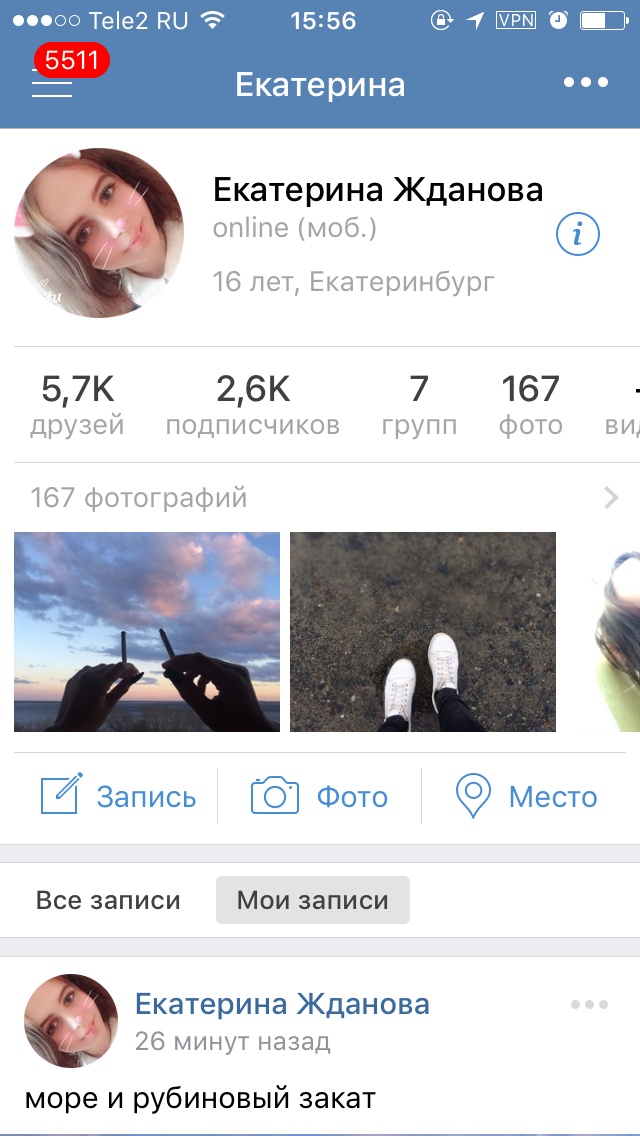This screenshot has height=1136, width=640.
Task: Tap the author name in the post
Action: click(x=282, y=1004)
